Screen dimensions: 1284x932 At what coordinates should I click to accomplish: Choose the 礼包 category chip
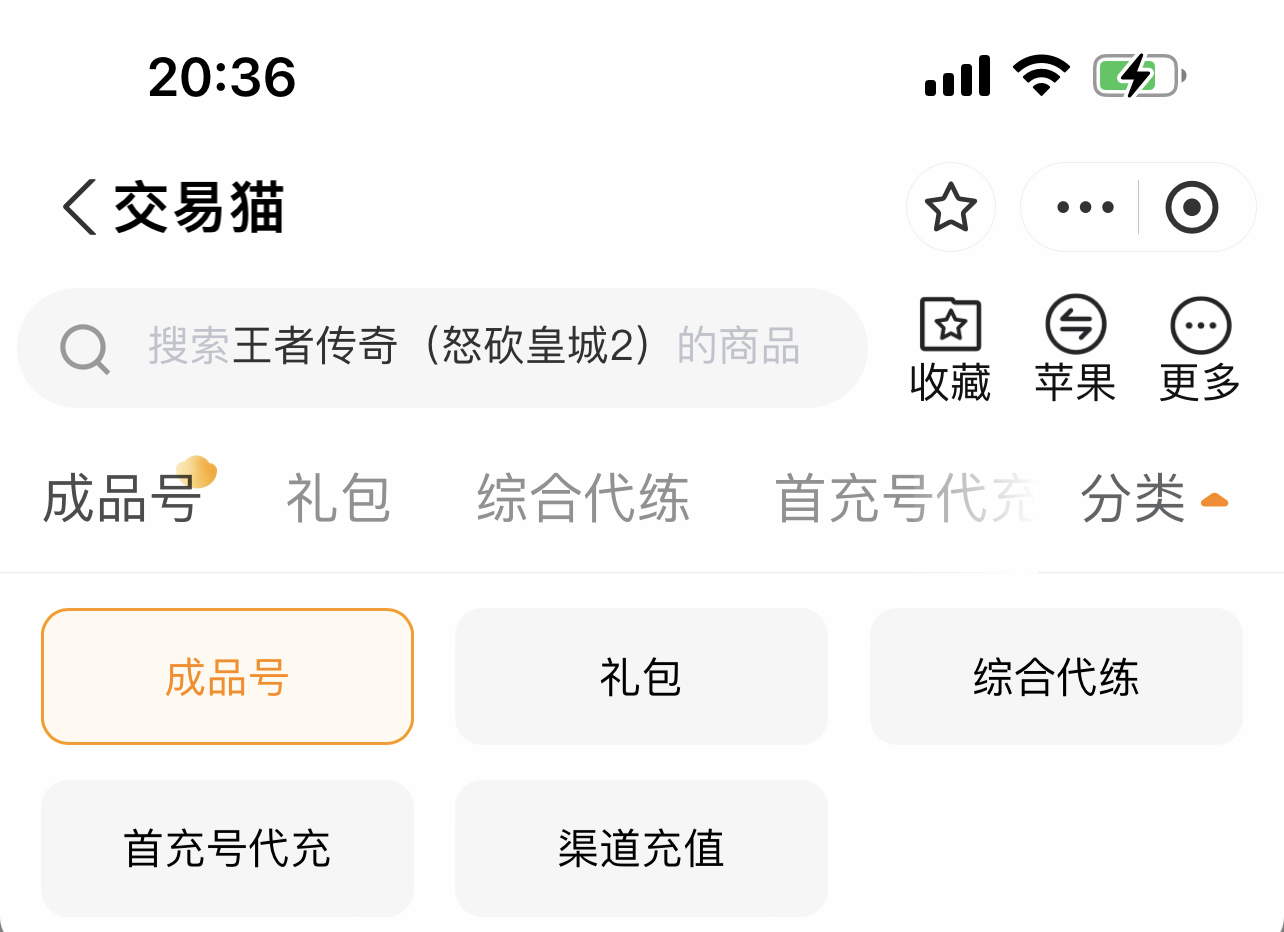641,677
